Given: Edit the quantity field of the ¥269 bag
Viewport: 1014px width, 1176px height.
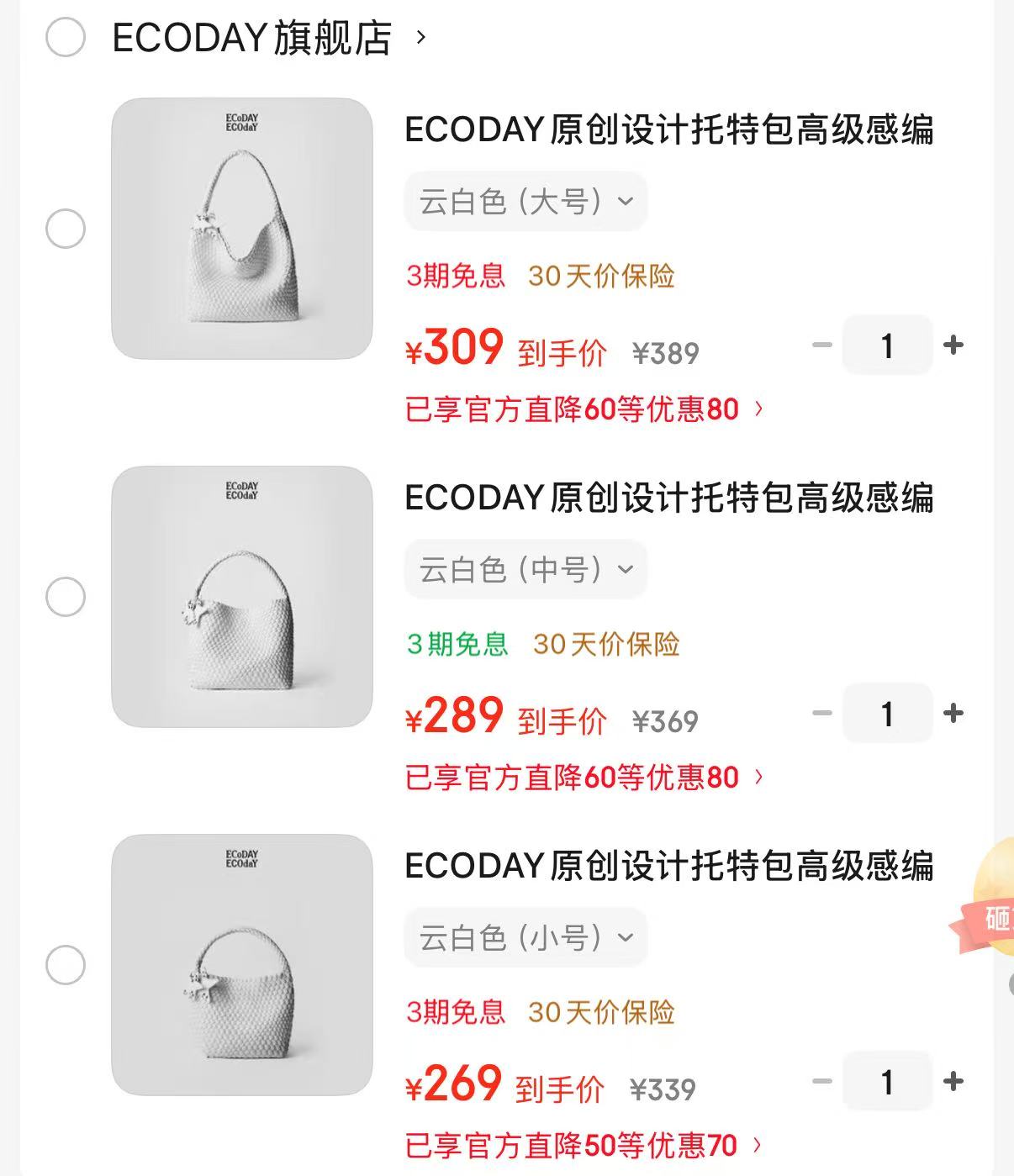Looking at the screenshot, I should pos(888,1081).
